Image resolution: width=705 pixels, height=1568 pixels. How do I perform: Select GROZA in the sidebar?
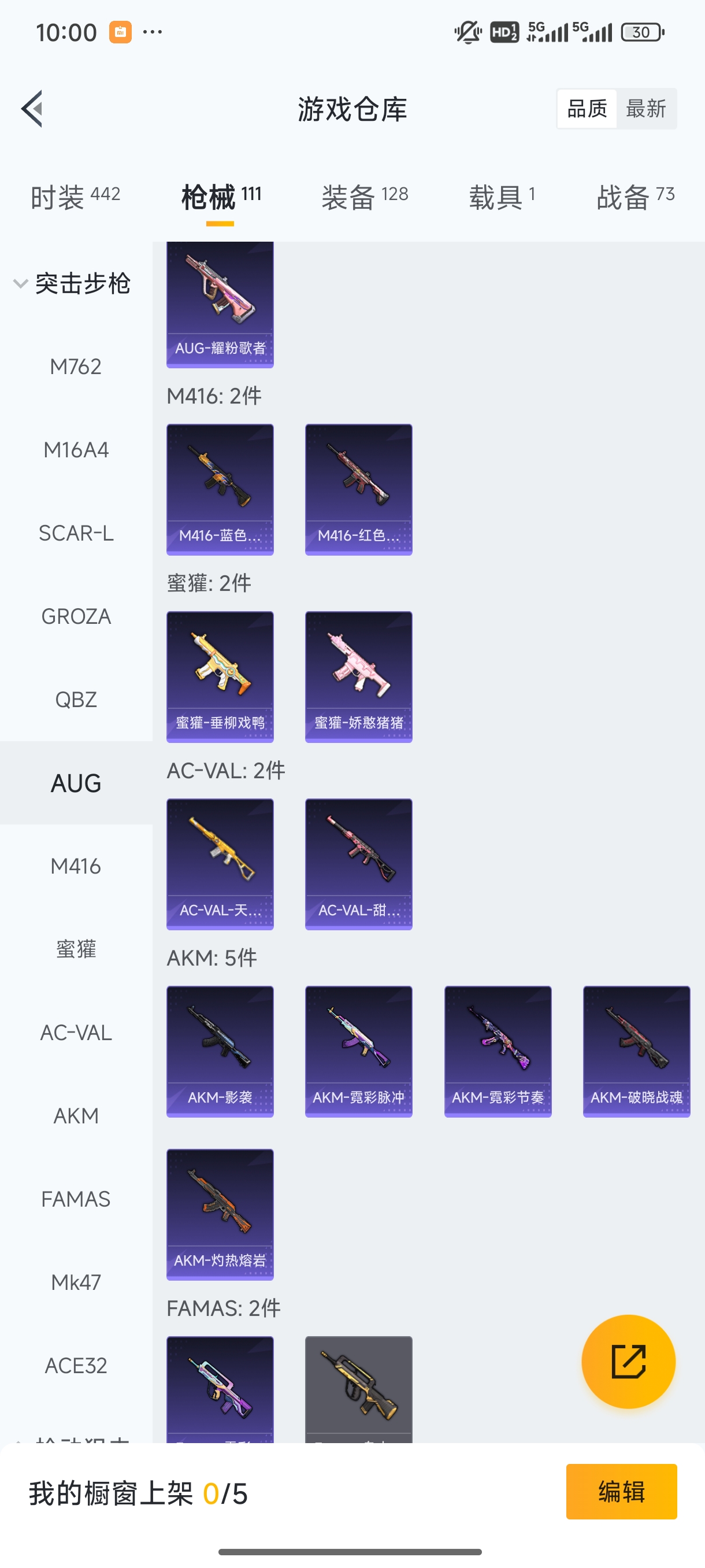click(76, 616)
